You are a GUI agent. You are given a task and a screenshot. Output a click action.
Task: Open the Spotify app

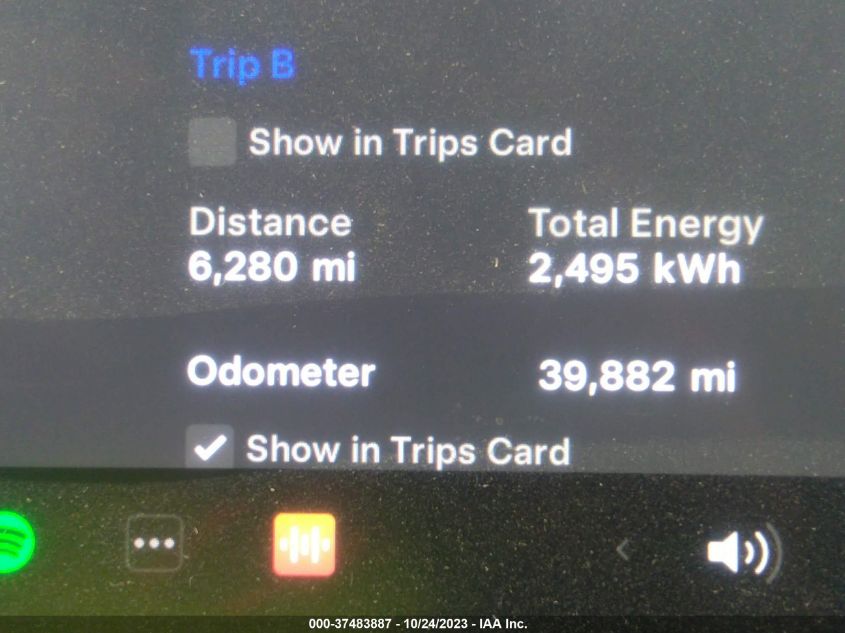pos(13,541)
